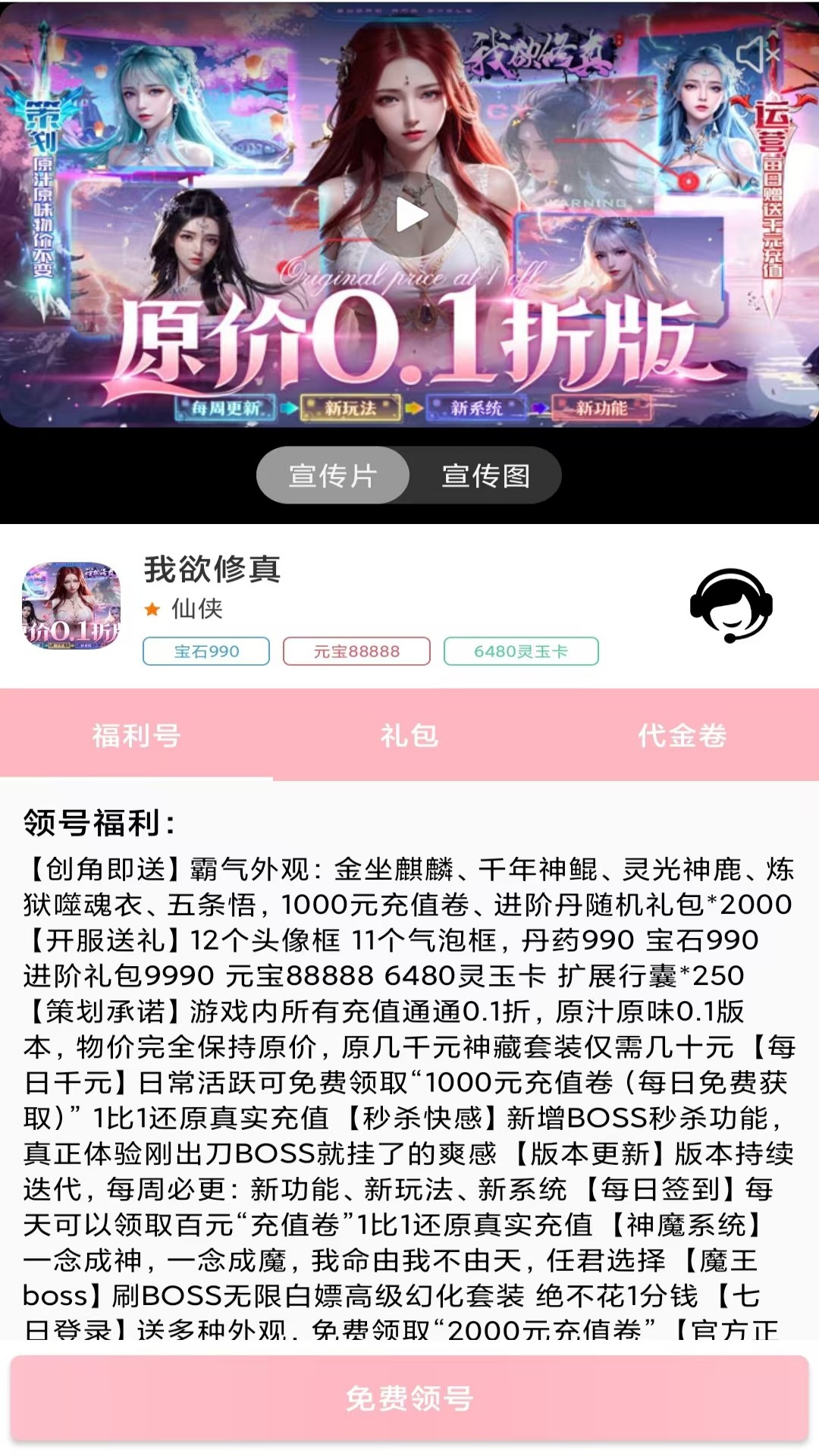Play the promotional video
This screenshot has height=1456, width=819.
click(409, 215)
